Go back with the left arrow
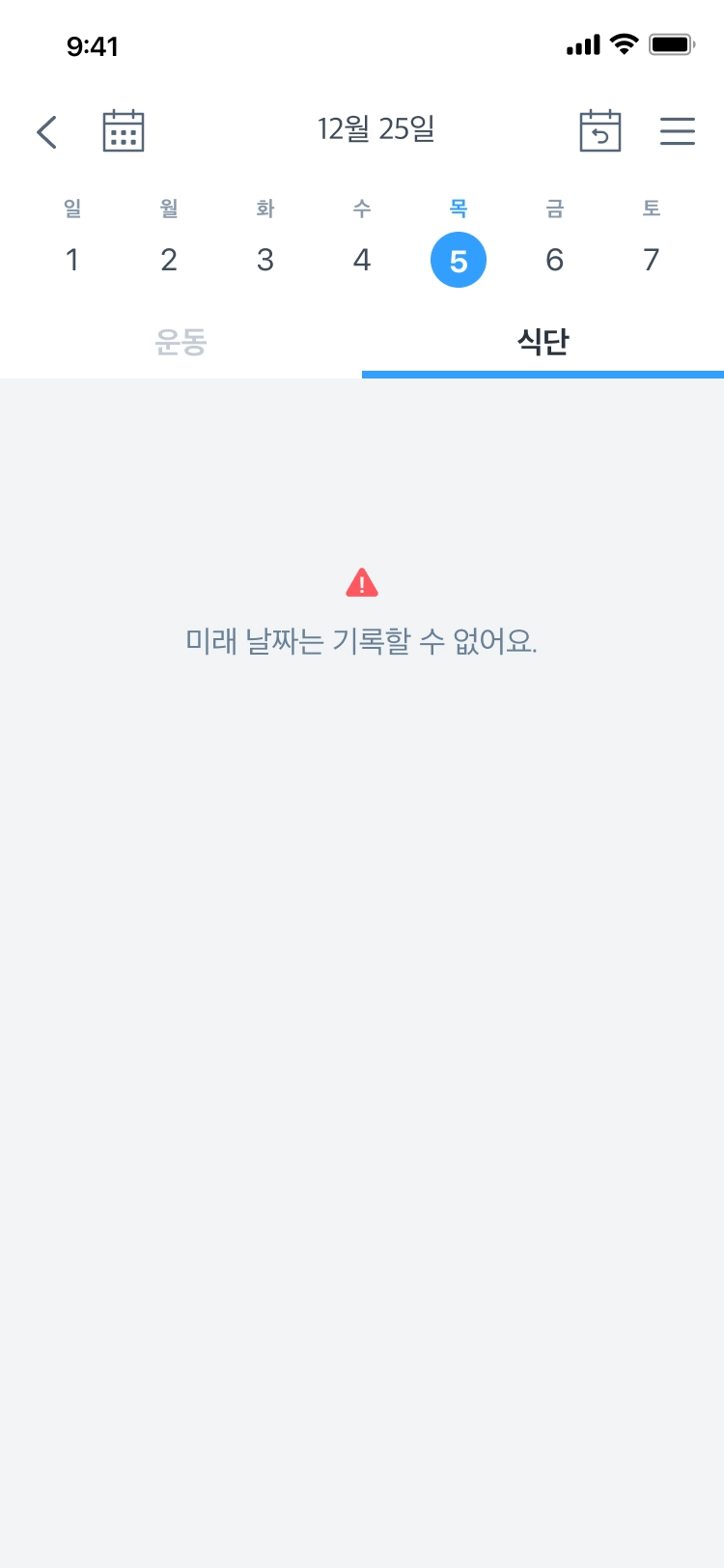 (46, 131)
